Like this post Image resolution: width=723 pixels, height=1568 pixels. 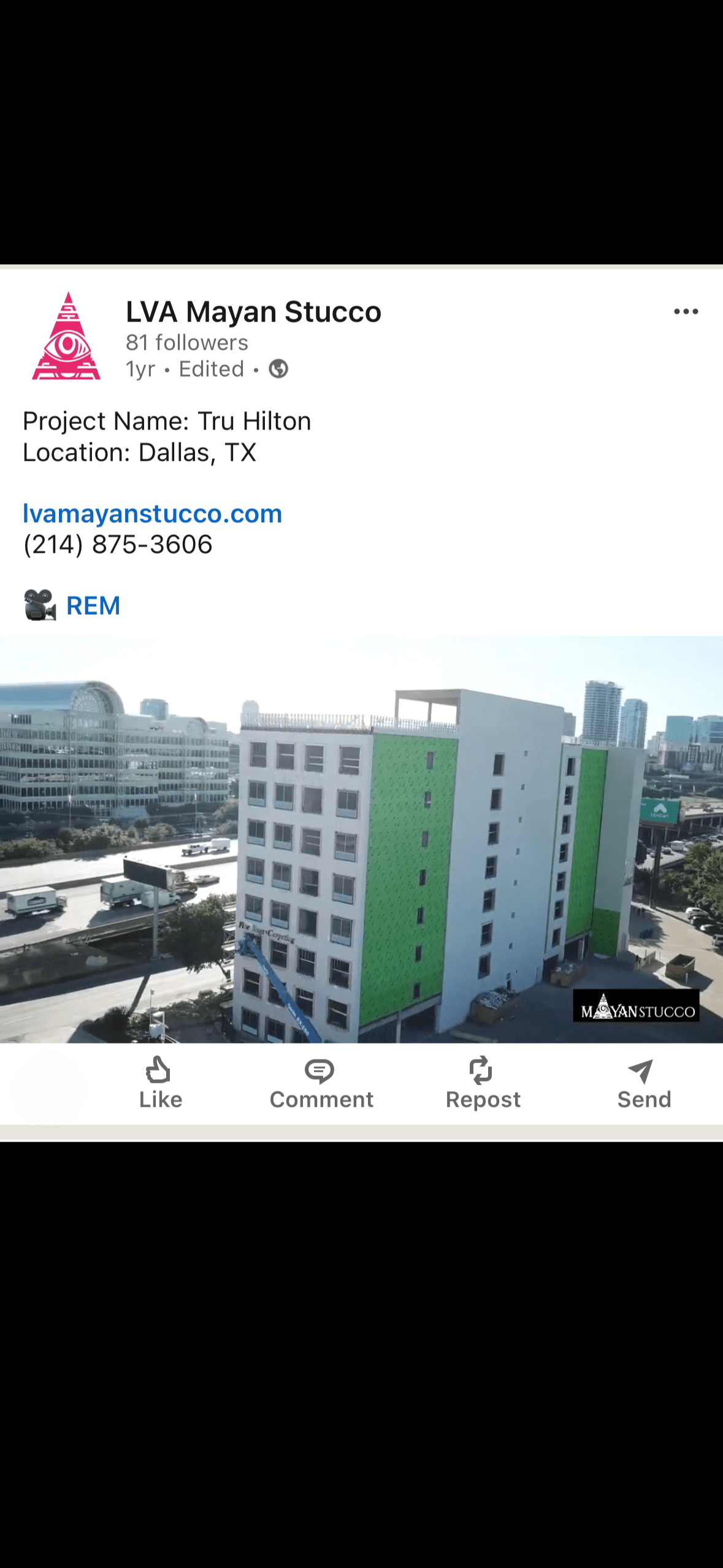(x=160, y=1083)
